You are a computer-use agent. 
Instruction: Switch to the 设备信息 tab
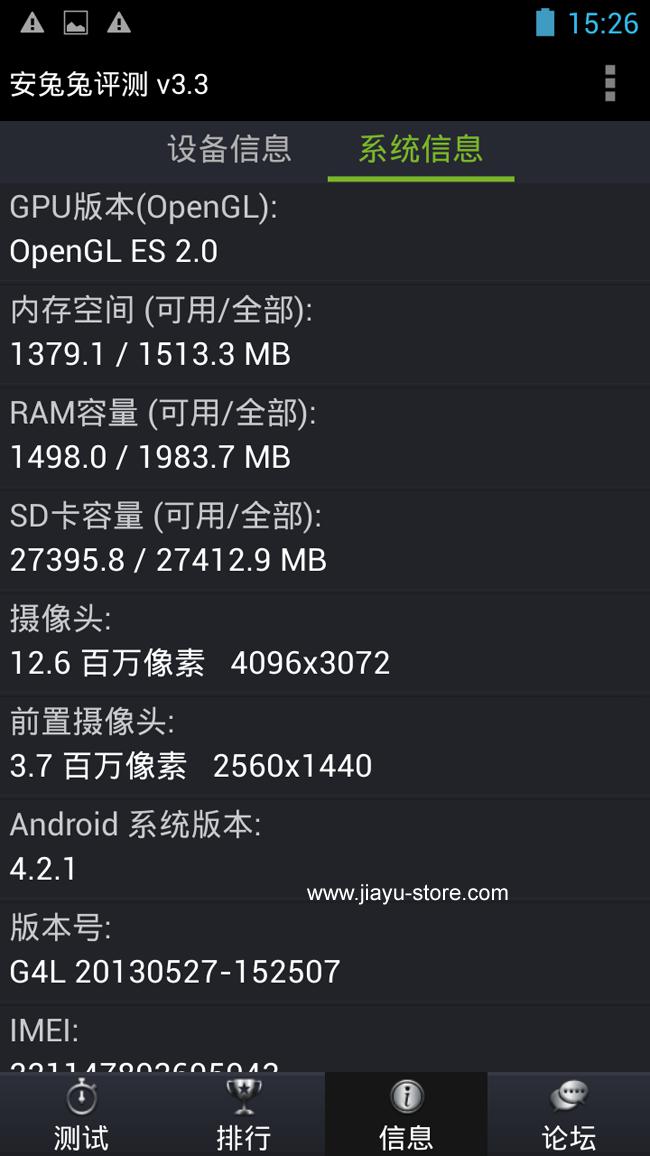[229, 150]
